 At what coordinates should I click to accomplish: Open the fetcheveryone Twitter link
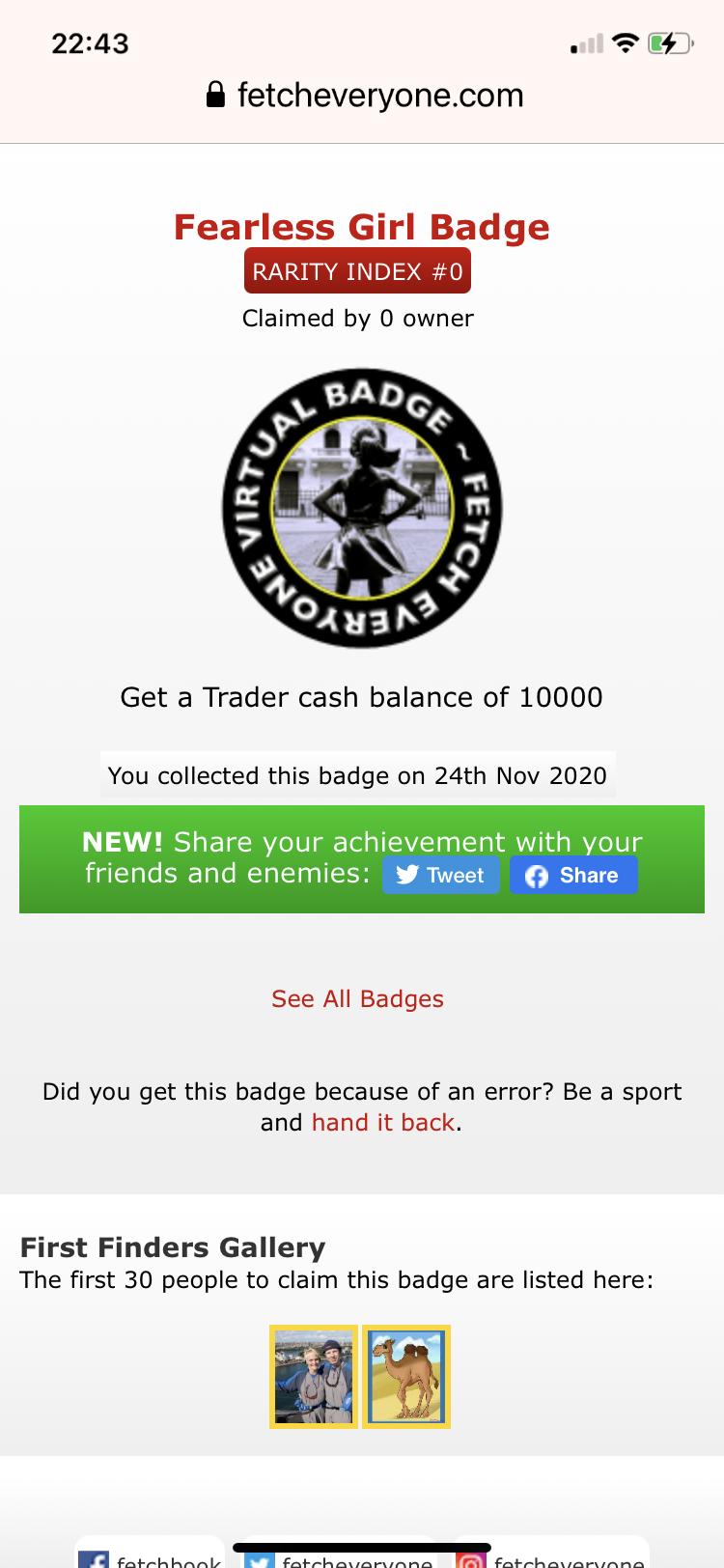340,1558
